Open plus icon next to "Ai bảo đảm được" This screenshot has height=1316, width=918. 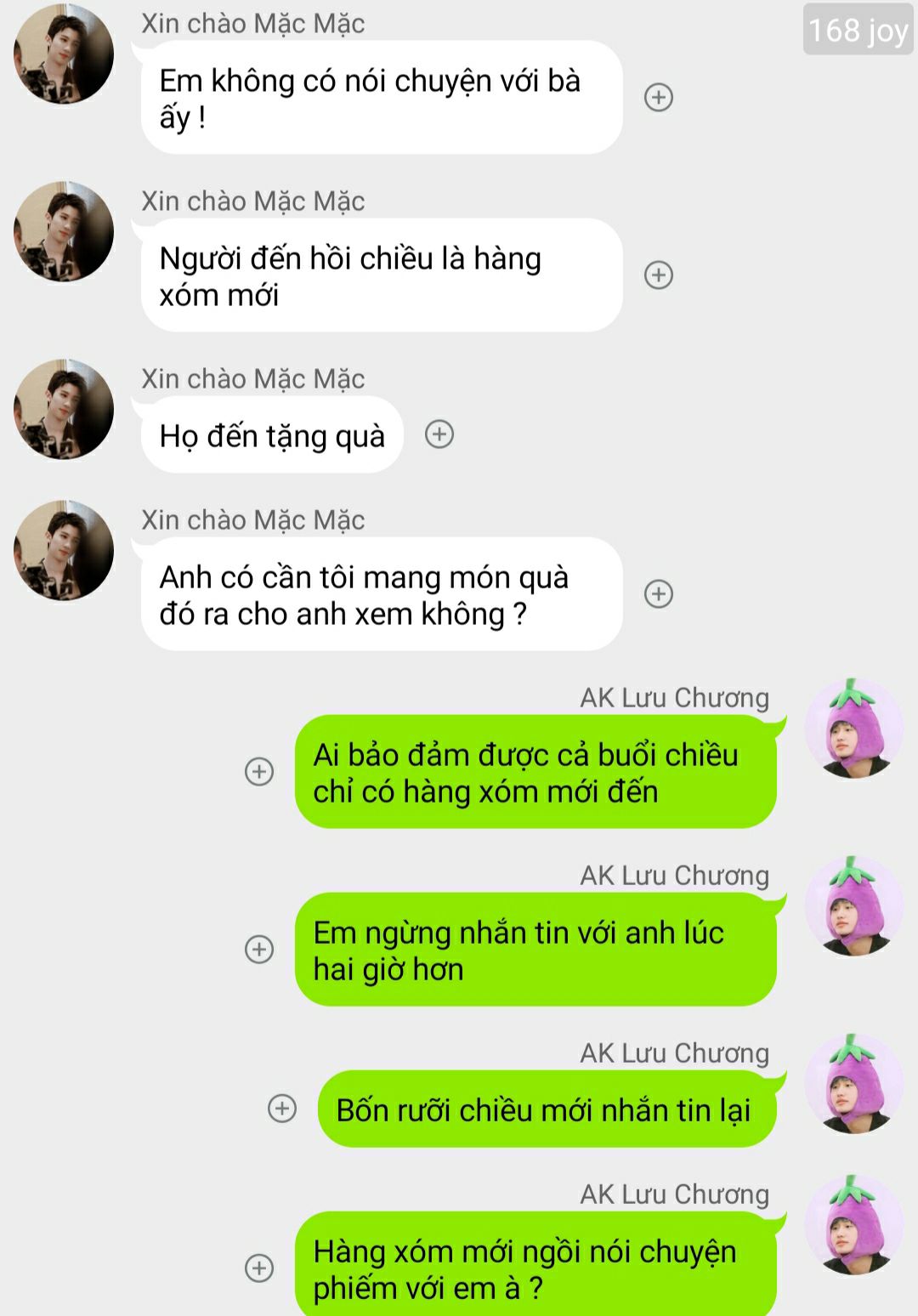(x=259, y=771)
